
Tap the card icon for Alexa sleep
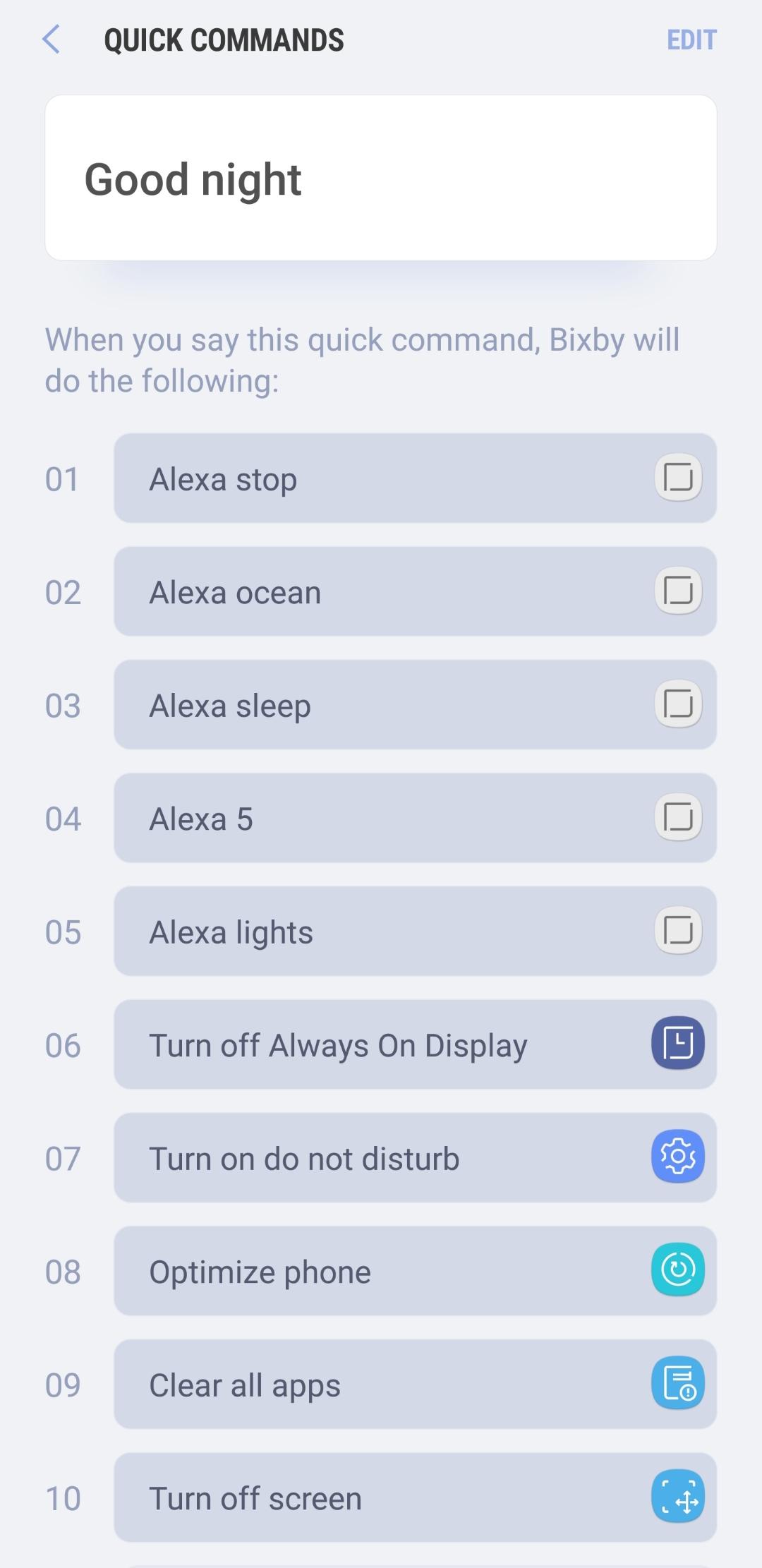coord(677,706)
